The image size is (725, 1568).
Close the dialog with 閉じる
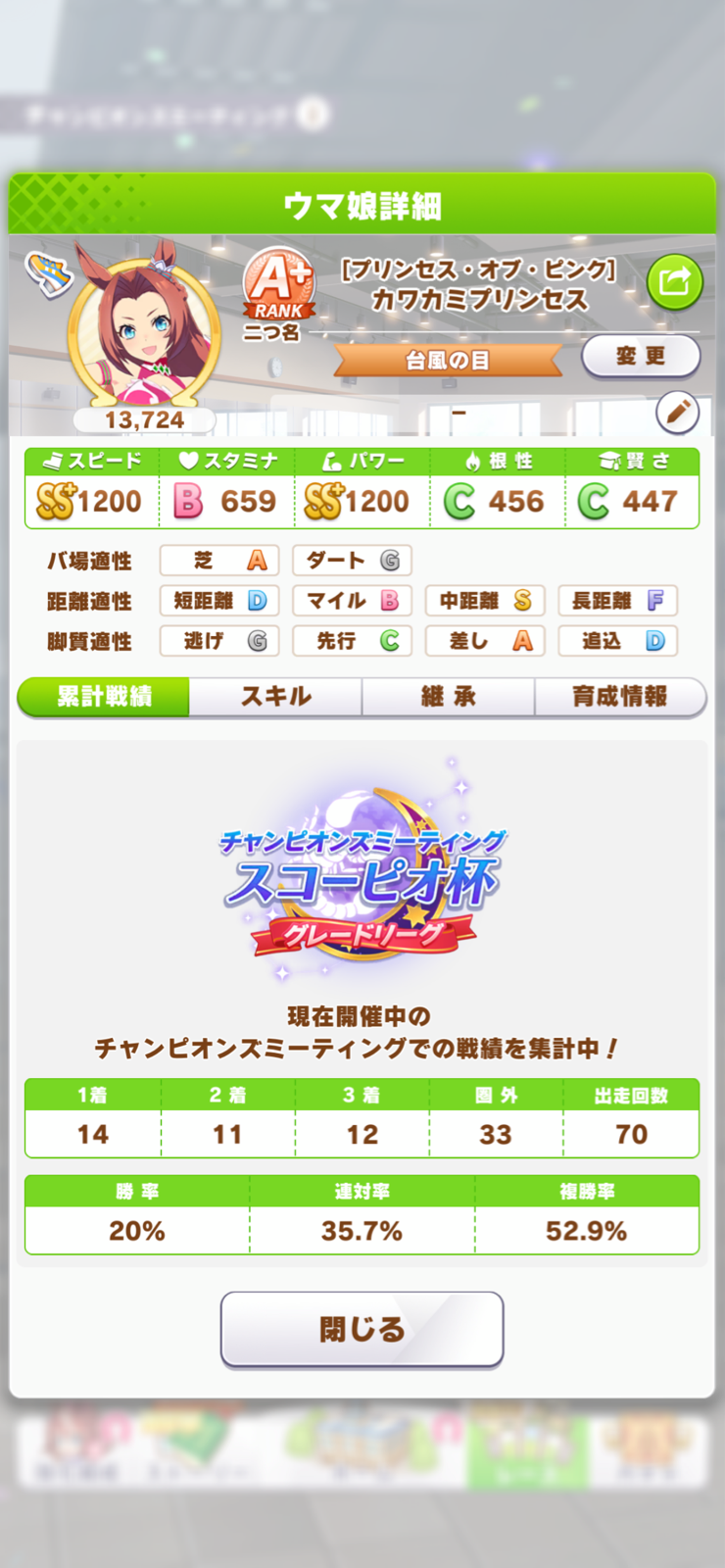[362, 1329]
